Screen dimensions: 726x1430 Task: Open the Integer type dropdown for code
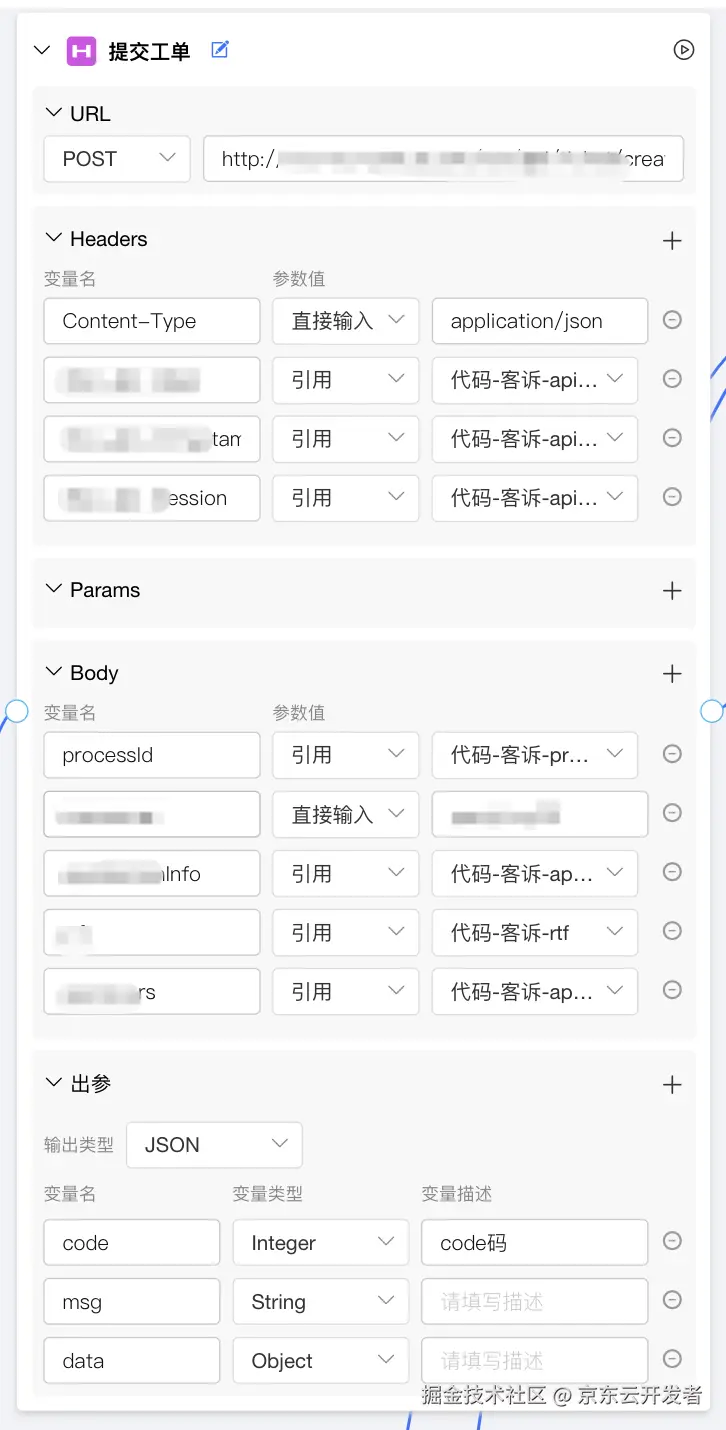pos(321,1243)
